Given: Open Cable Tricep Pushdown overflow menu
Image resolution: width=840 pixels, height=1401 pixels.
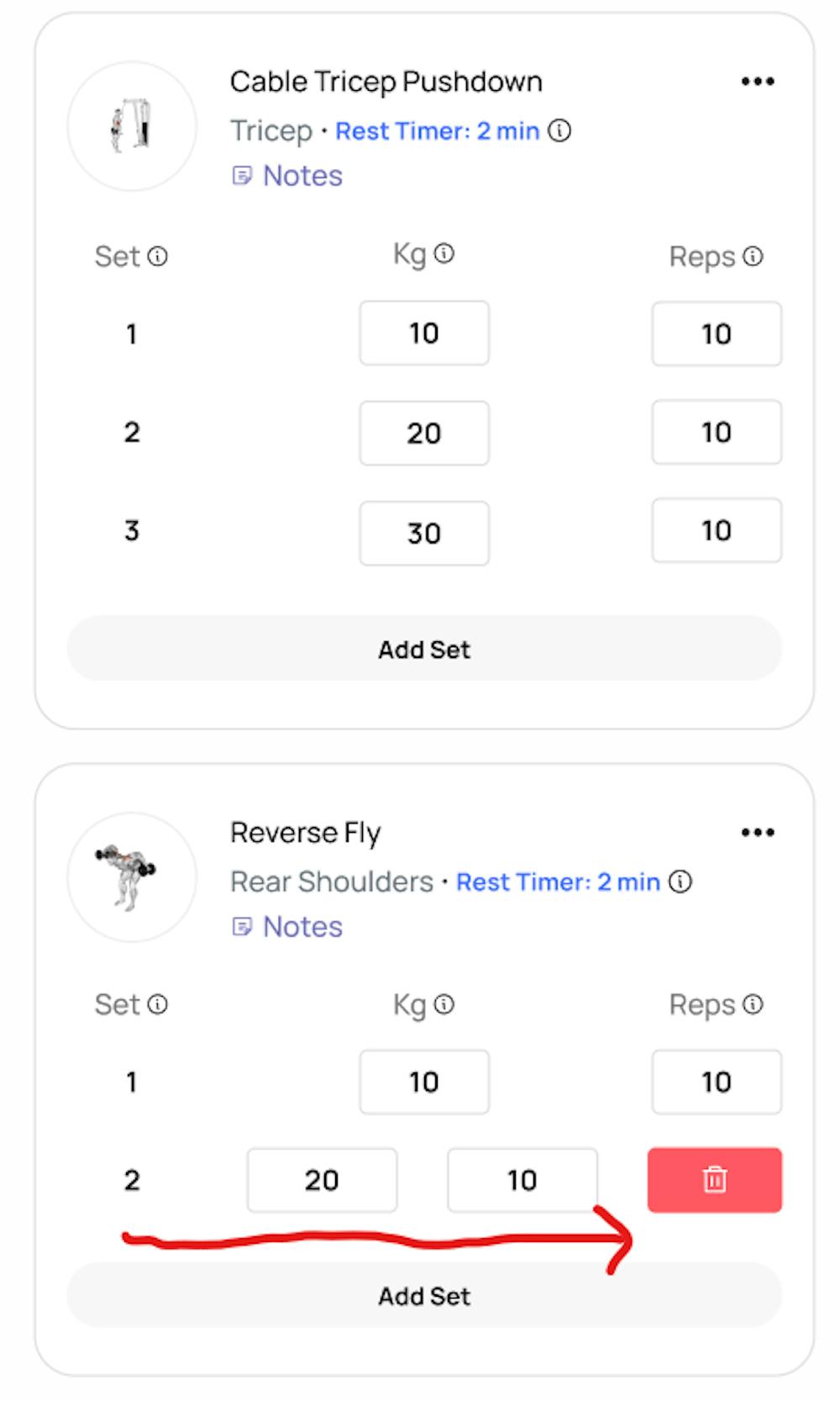Looking at the screenshot, I should [x=757, y=82].
